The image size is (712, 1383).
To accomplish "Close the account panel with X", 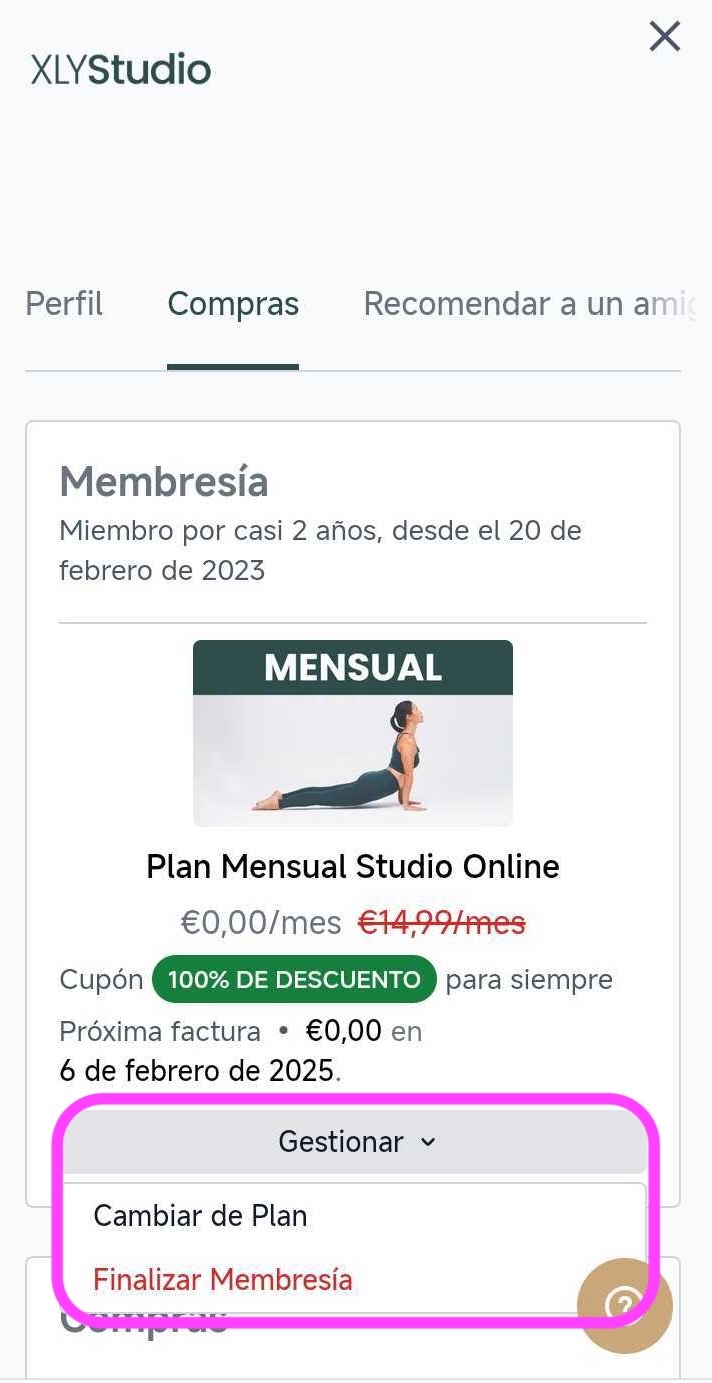I will tap(665, 37).
